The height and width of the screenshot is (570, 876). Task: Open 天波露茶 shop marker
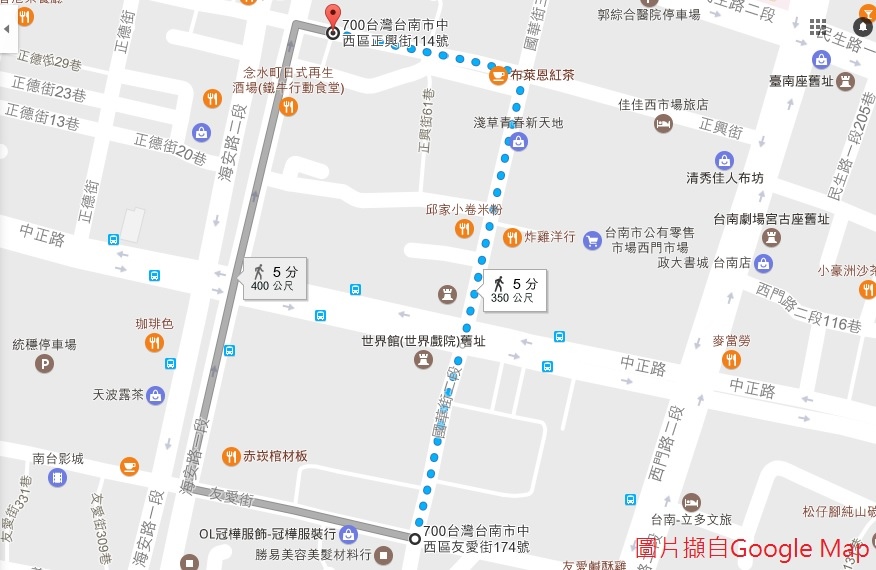point(155,395)
